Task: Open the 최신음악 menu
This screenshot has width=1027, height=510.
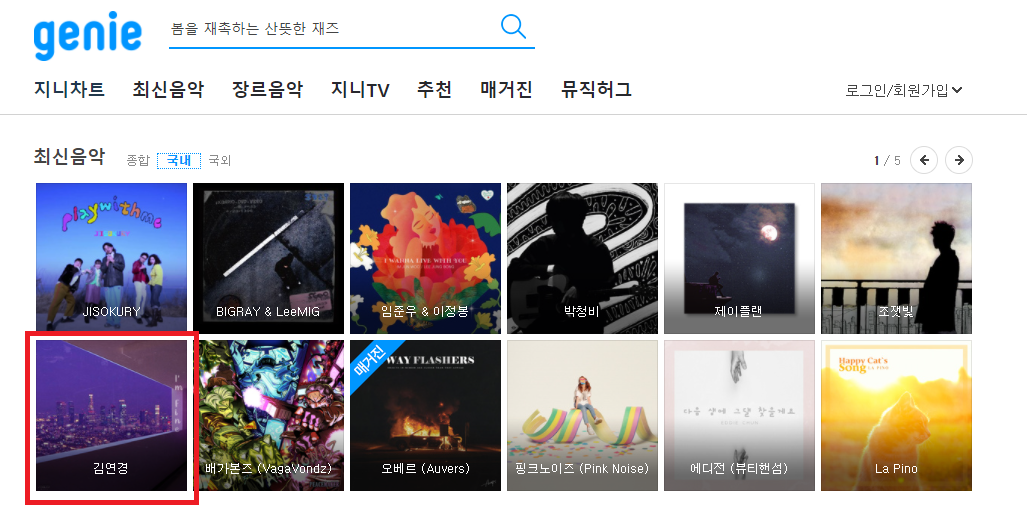Action: coord(168,90)
